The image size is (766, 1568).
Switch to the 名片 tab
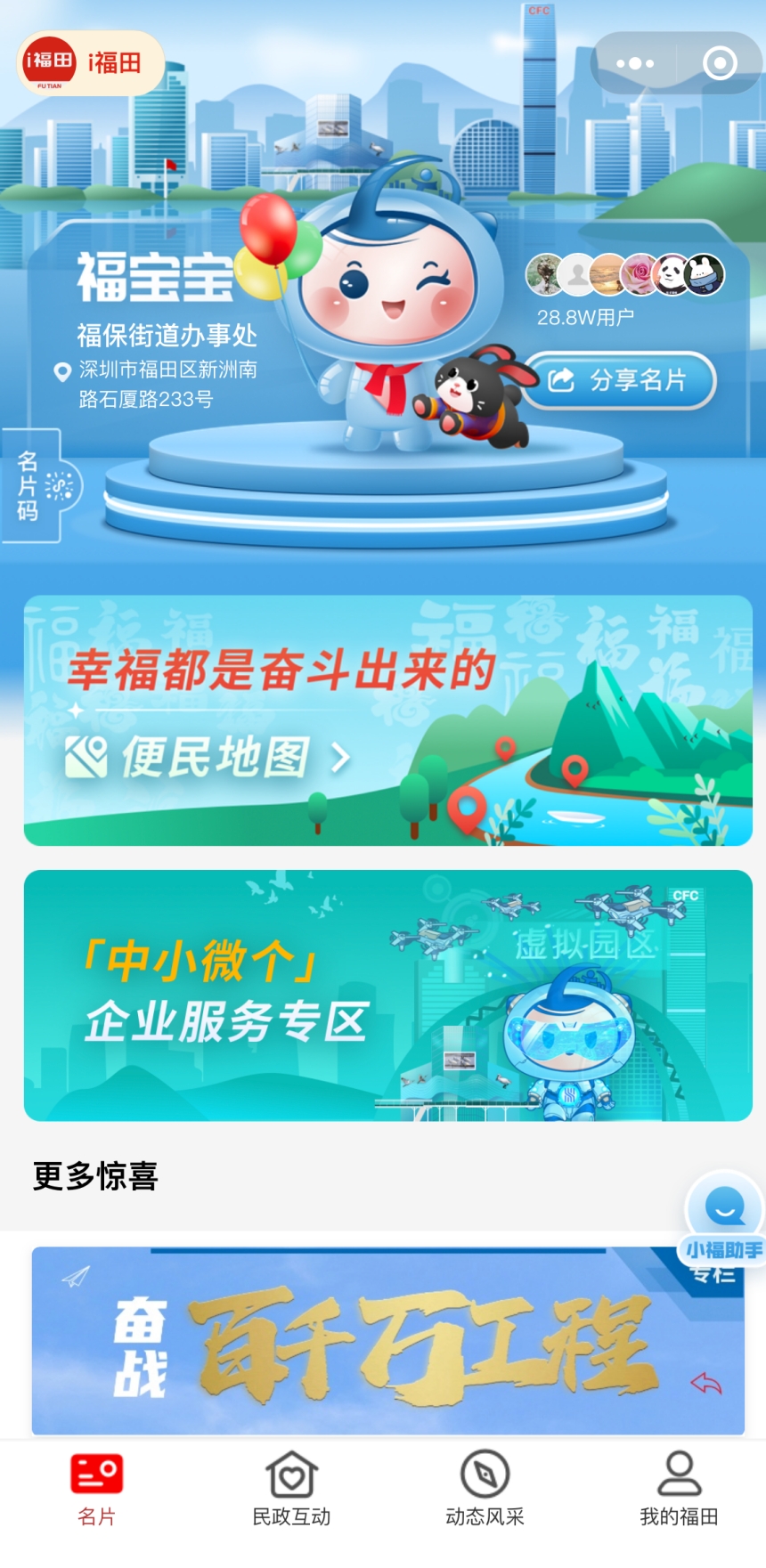[96, 1488]
